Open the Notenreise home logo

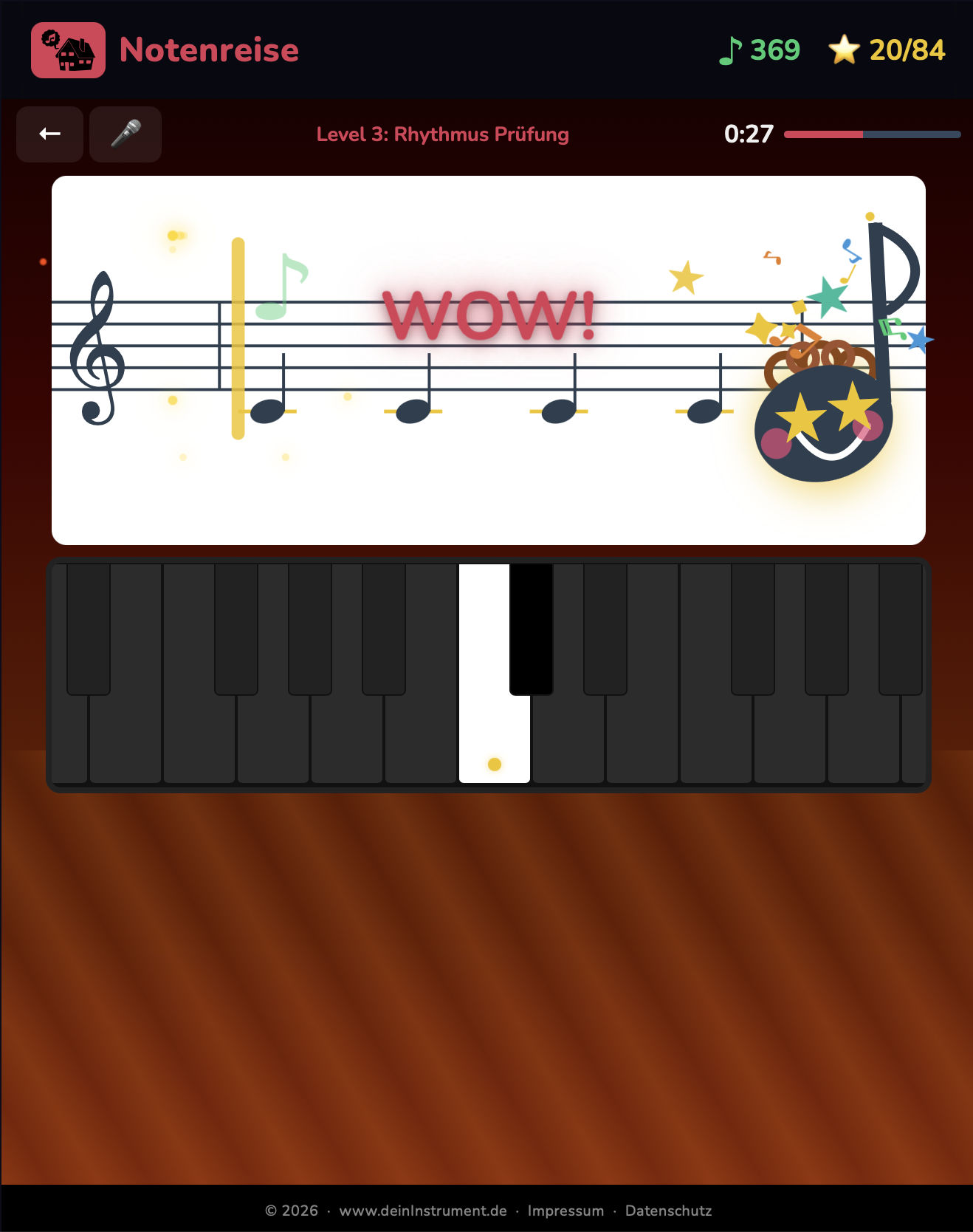(68, 50)
